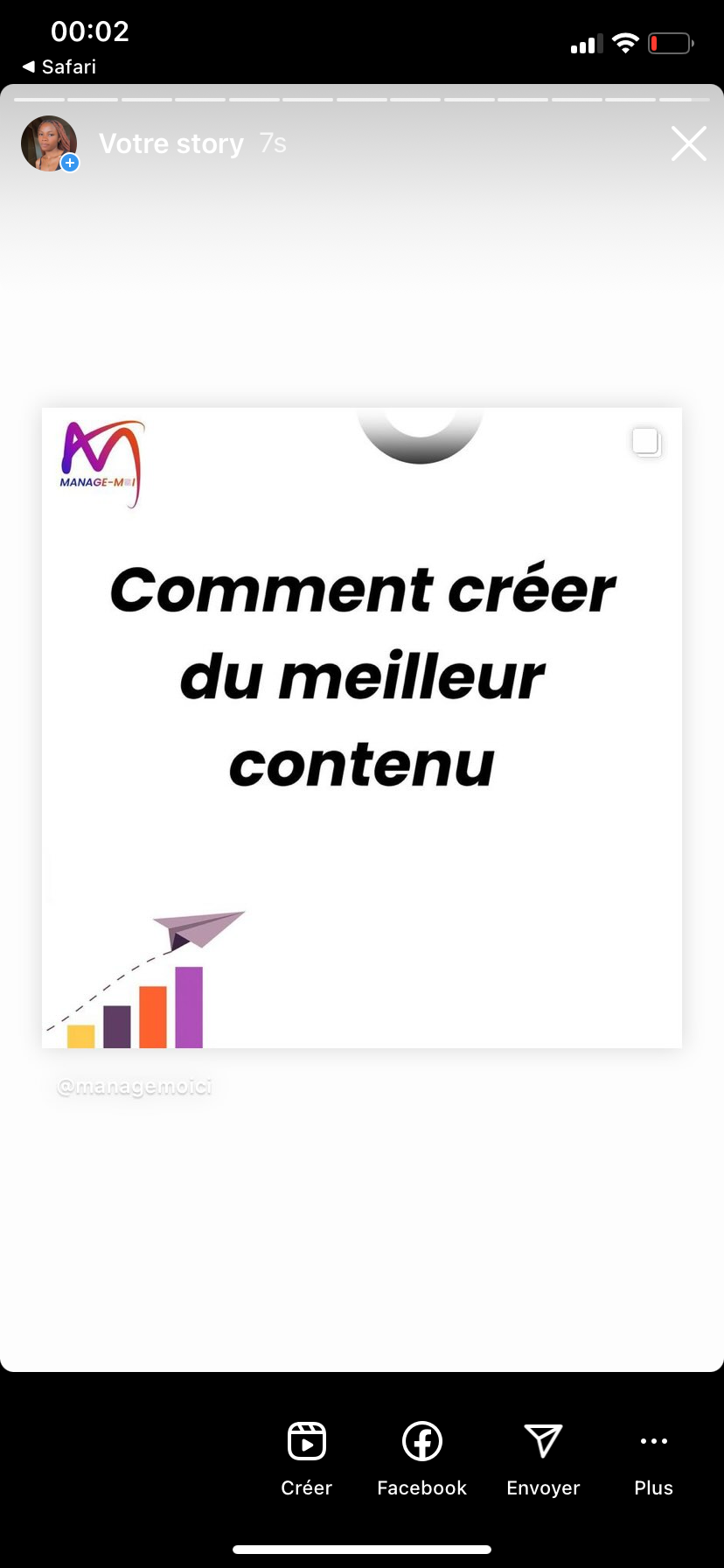Image resolution: width=724 pixels, height=1568 pixels.
Task: Open the shared post about meilleur contenu
Action: [x=362, y=727]
